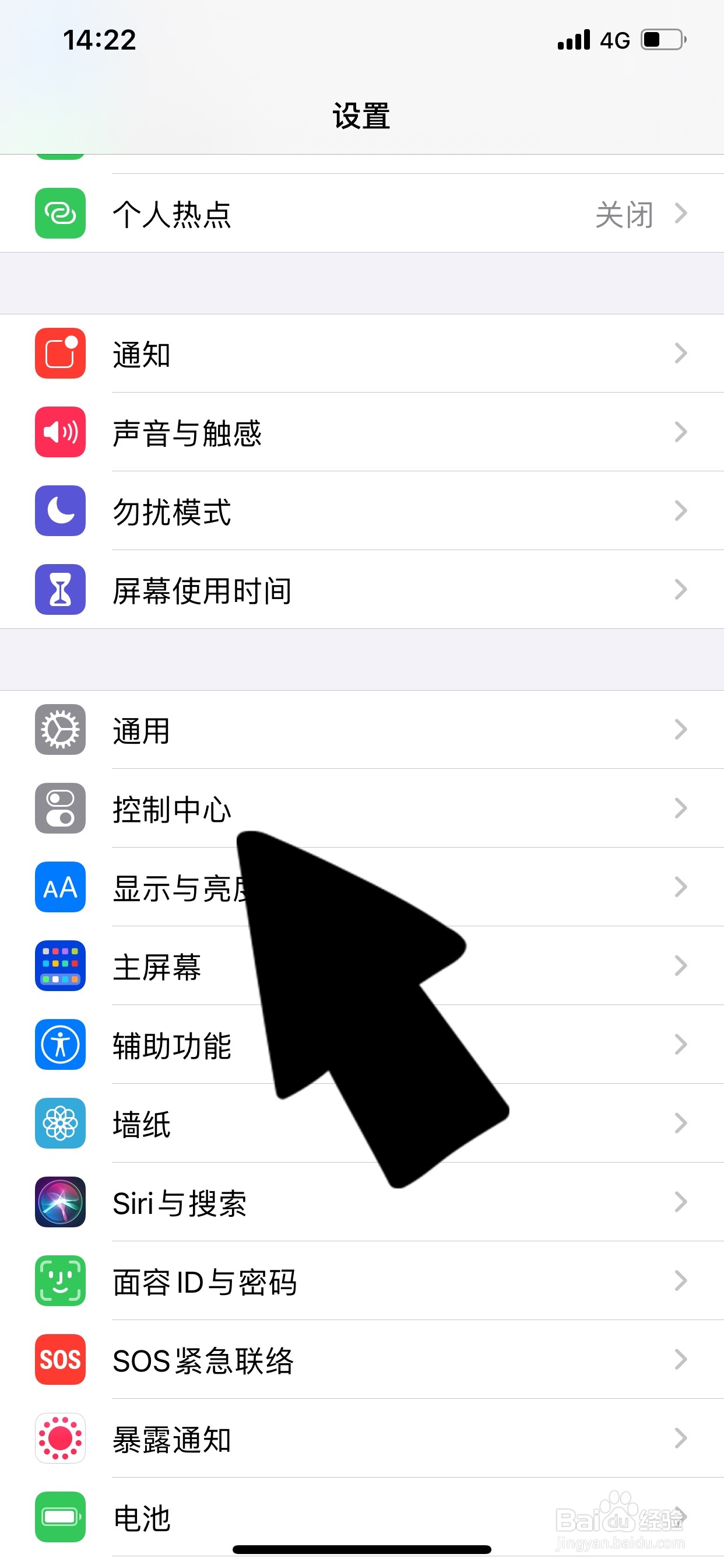Screen dimensions: 724x1568
Task: Open the 屏幕使用时间 hourglass icon
Action: (60, 589)
